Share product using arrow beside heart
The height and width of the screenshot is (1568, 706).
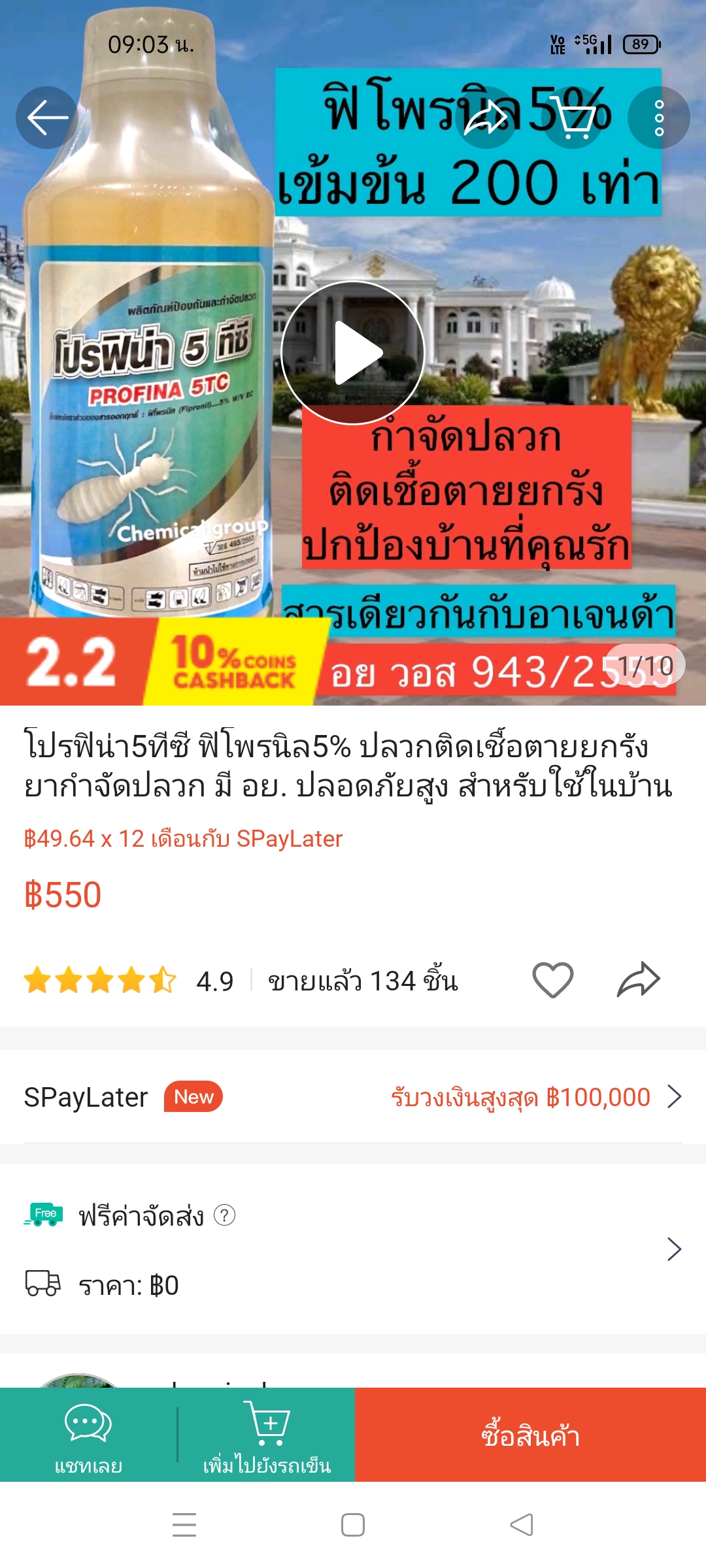tap(638, 980)
